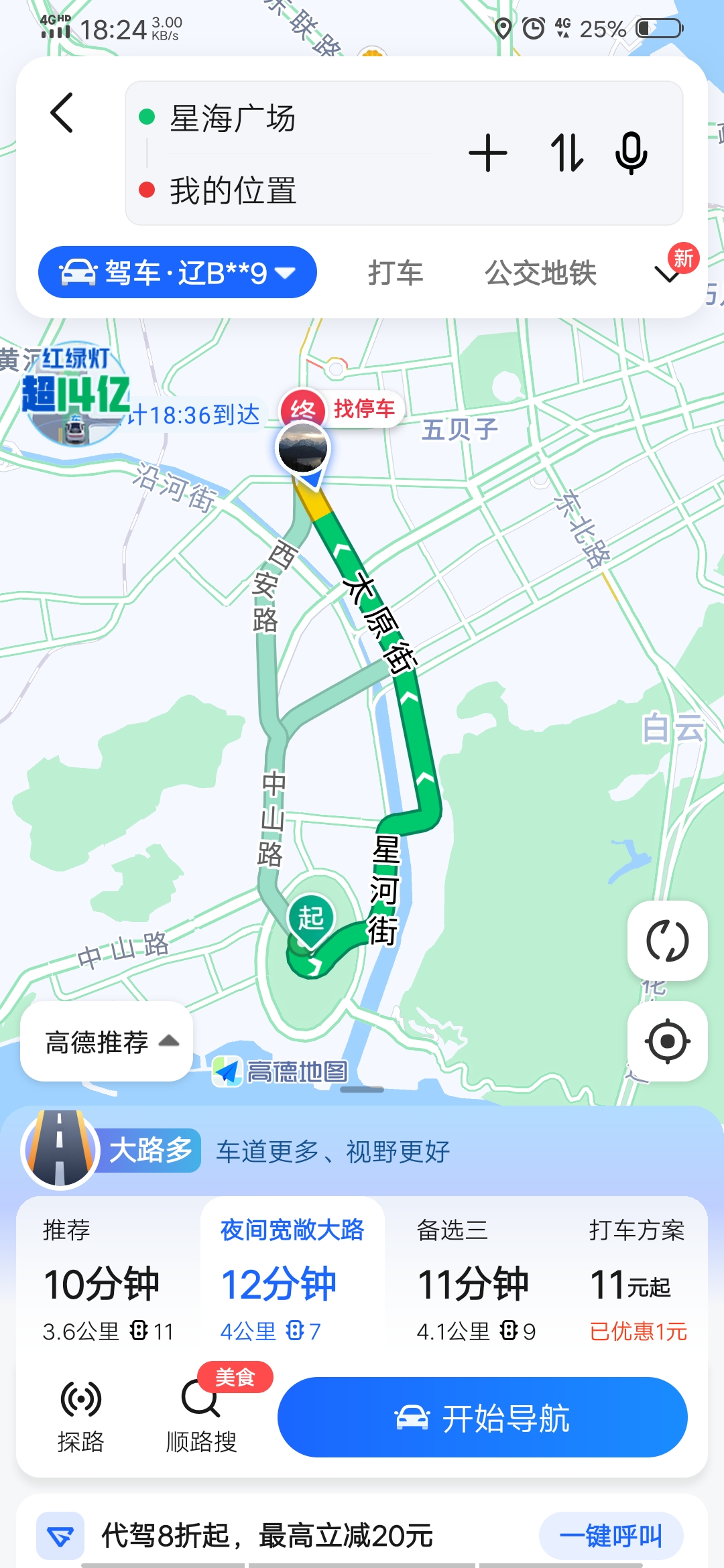The height and width of the screenshot is (1568, 724).
Task: Activate voice input microphone
Action: (631, 153)
